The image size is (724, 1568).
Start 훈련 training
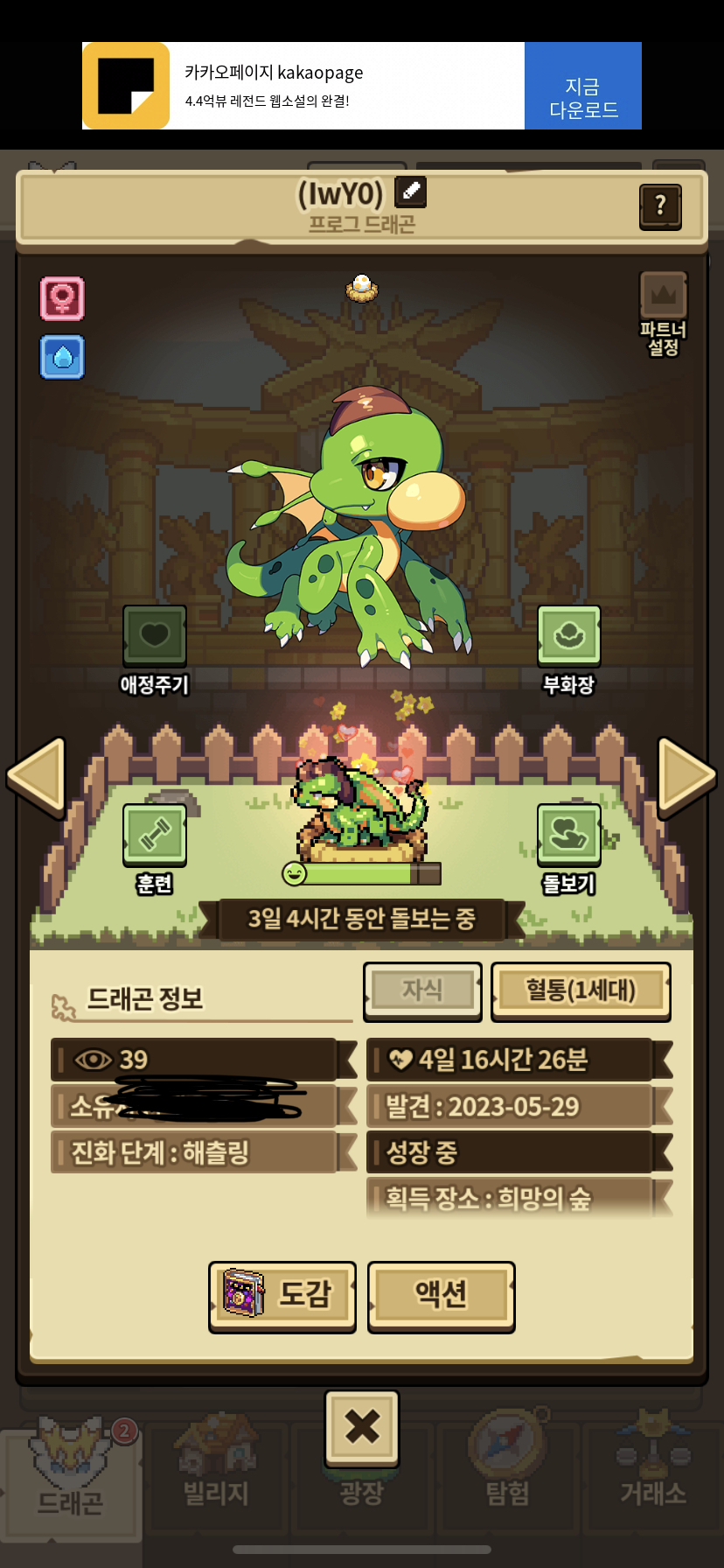155,834
